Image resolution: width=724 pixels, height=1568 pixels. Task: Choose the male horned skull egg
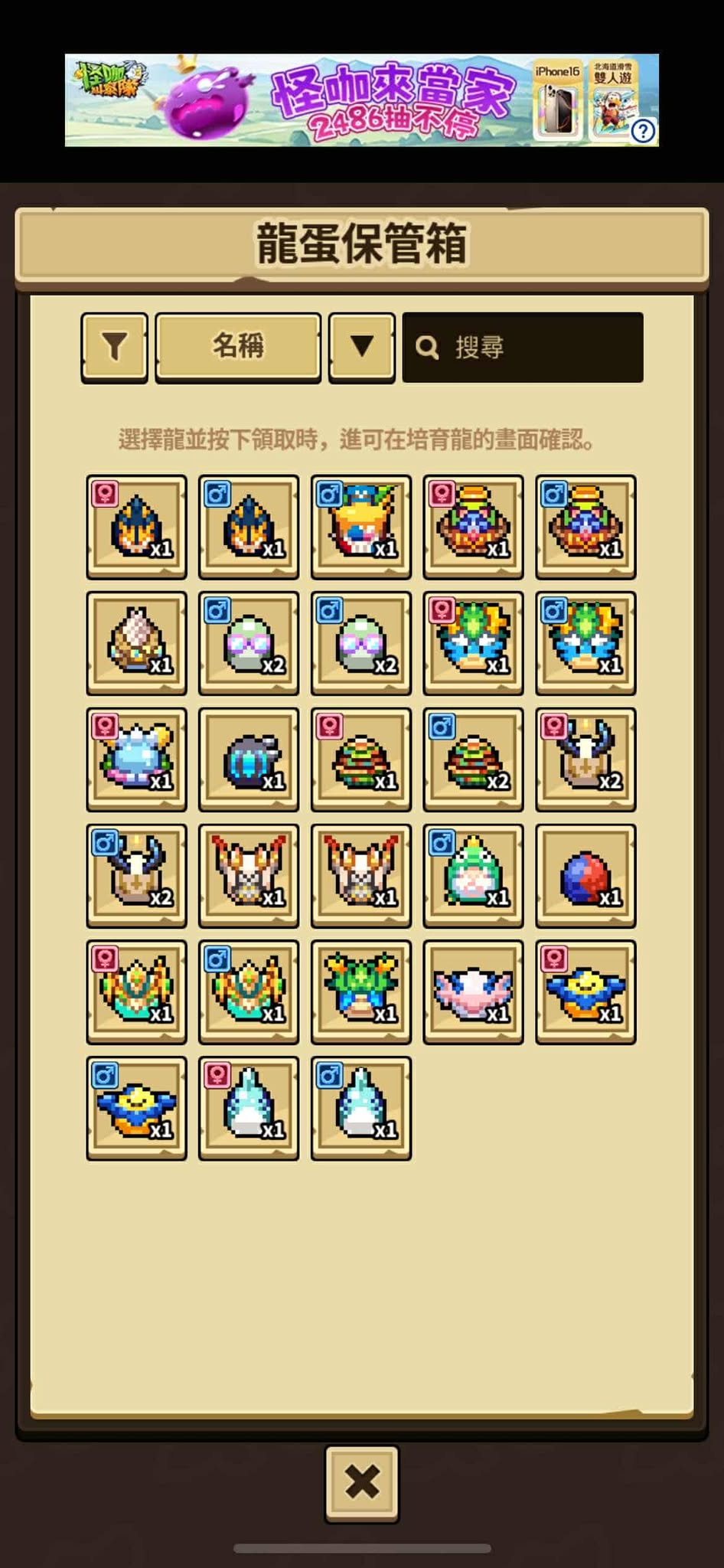click(x=136, y=875)
